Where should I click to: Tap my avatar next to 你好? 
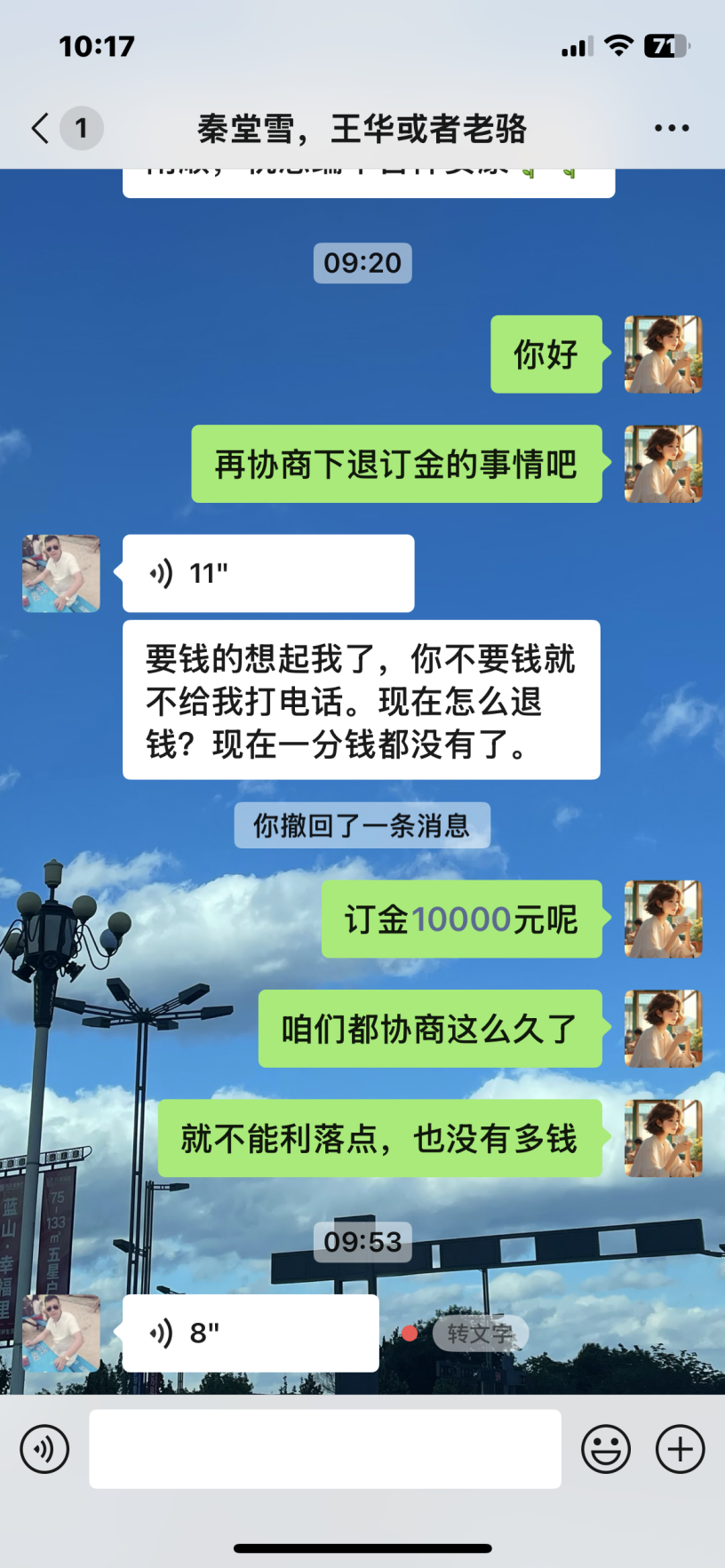[663, 354]
